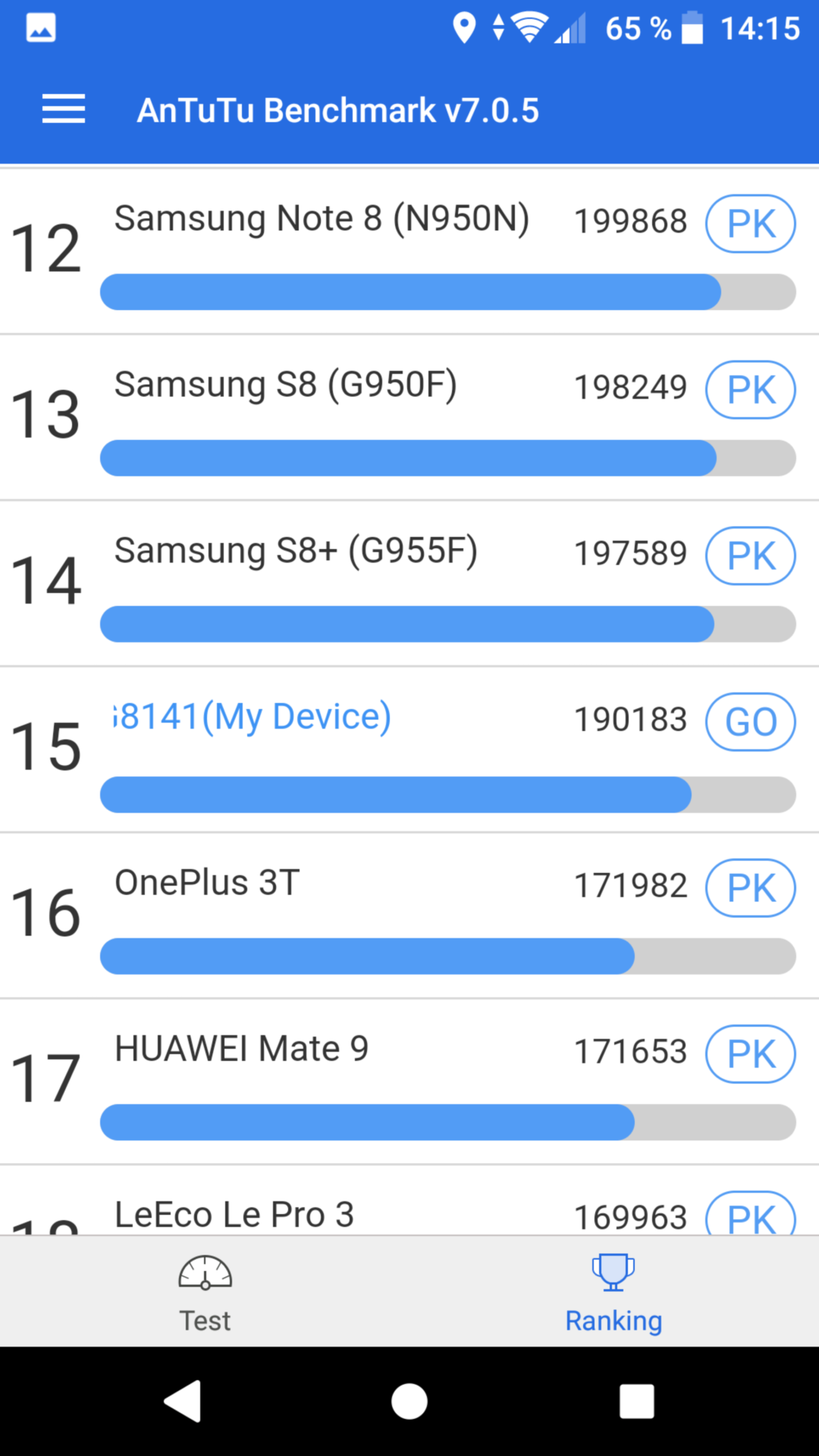Tap GO button for My Device
Screen dimensions: 819x1456
pyautogui.click(x=750, y=722)
